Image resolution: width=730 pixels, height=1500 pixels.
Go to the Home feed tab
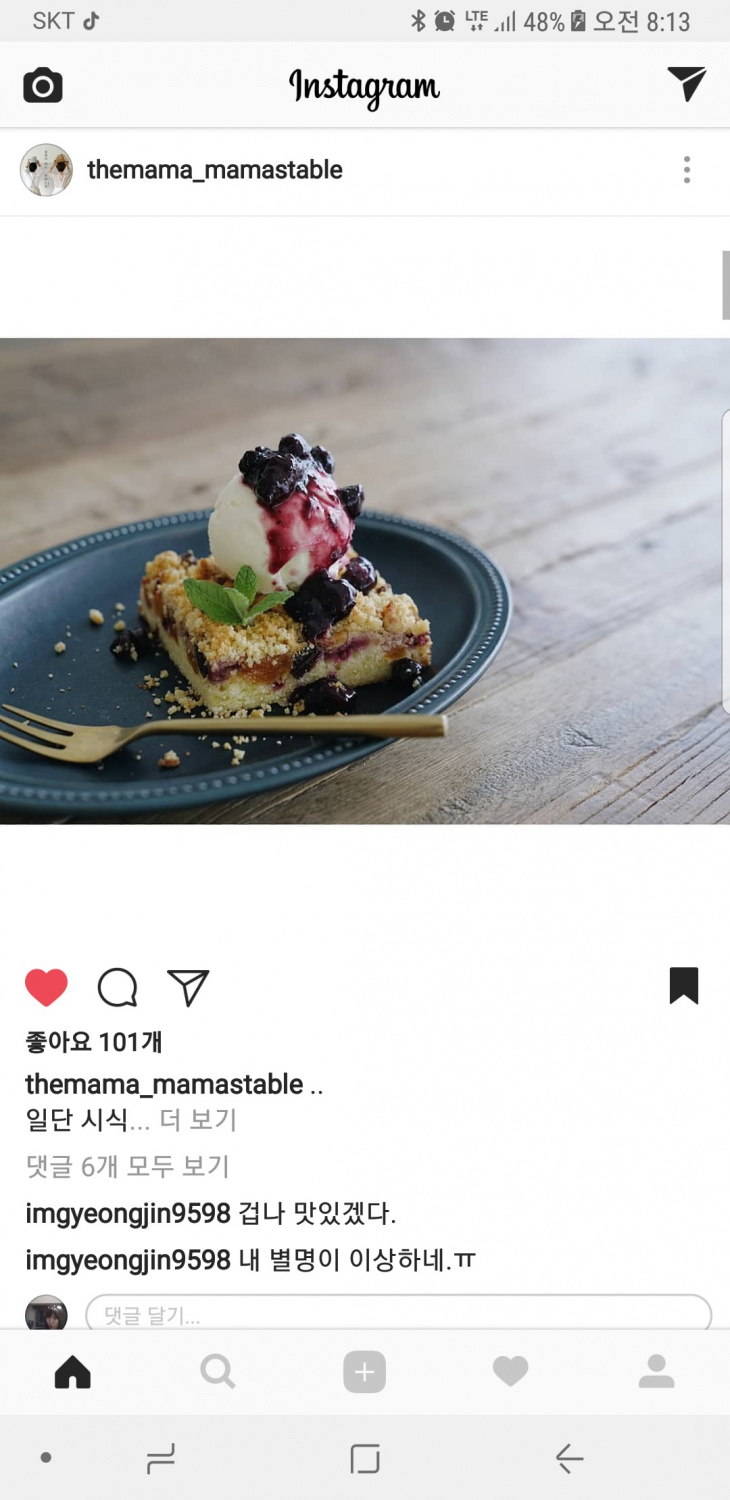tap(72, 1372)
